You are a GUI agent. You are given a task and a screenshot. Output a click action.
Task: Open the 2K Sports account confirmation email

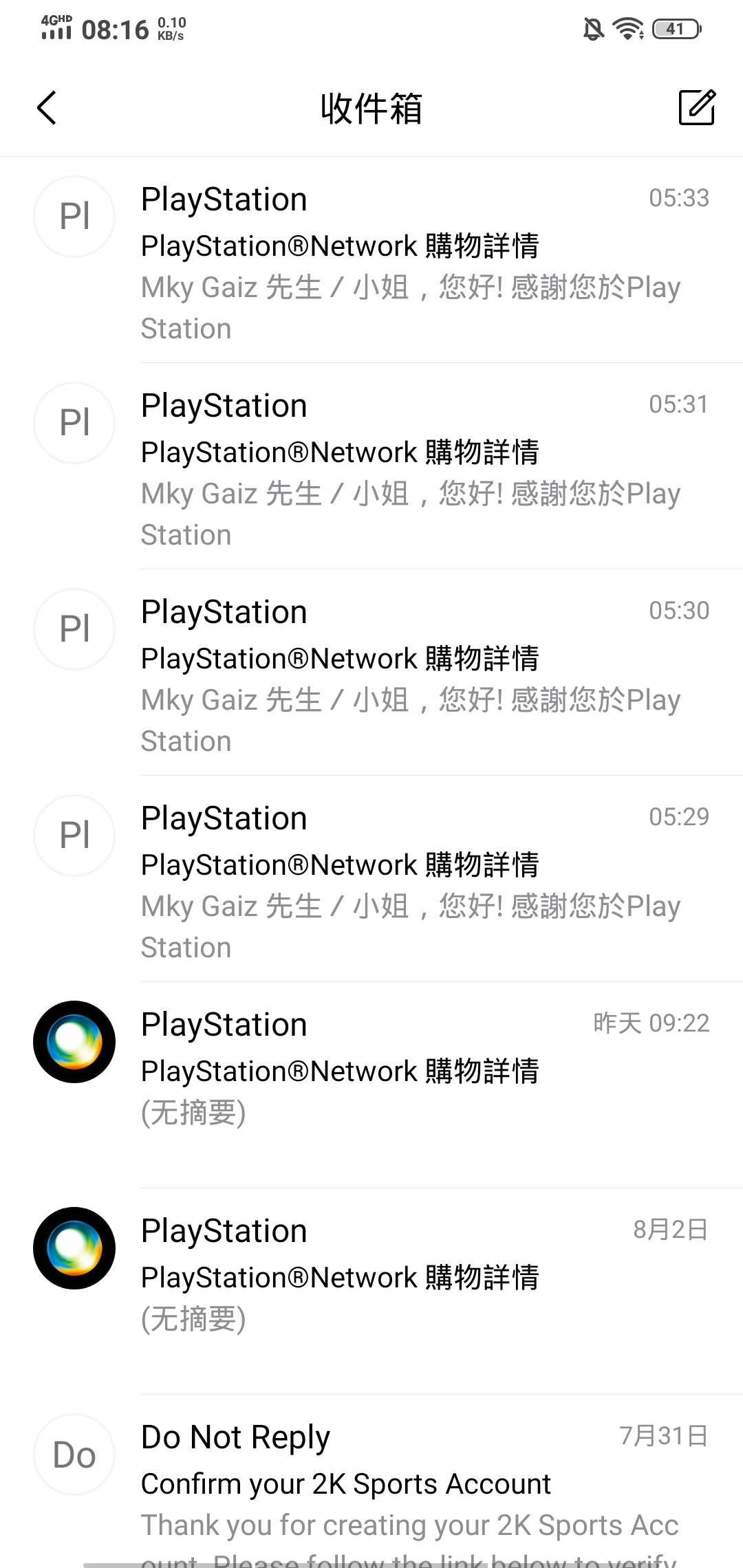(413, 1485)
